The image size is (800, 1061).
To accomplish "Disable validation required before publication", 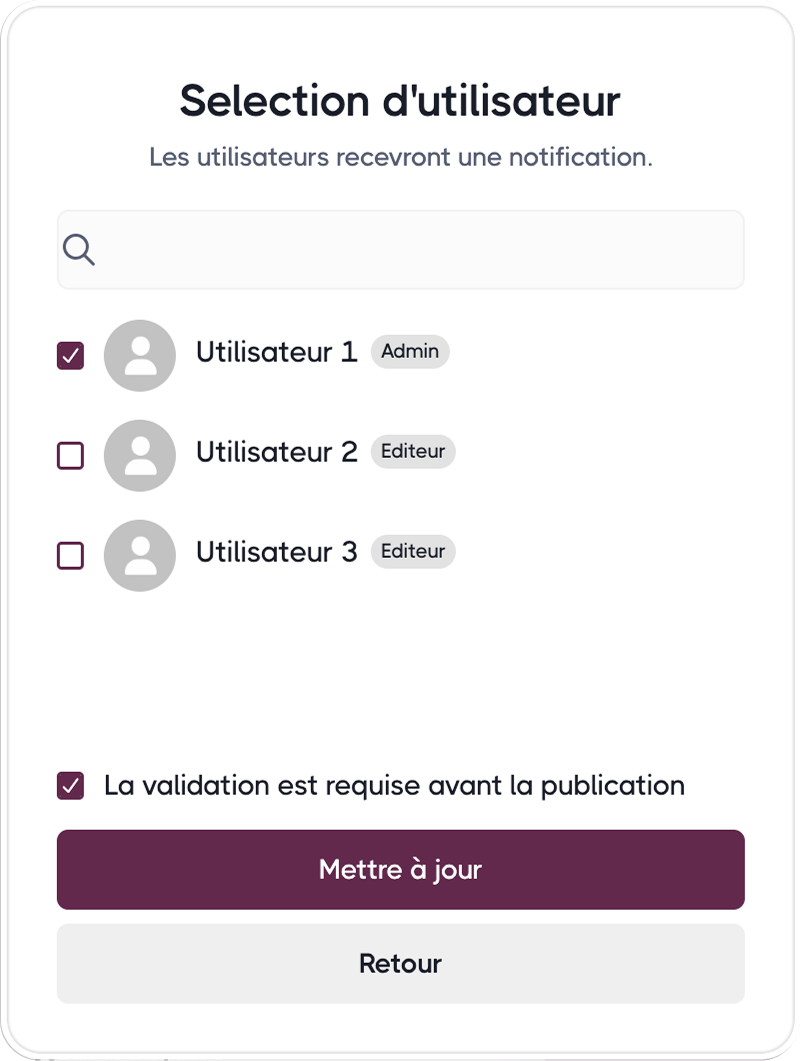I will coord(70,786).
